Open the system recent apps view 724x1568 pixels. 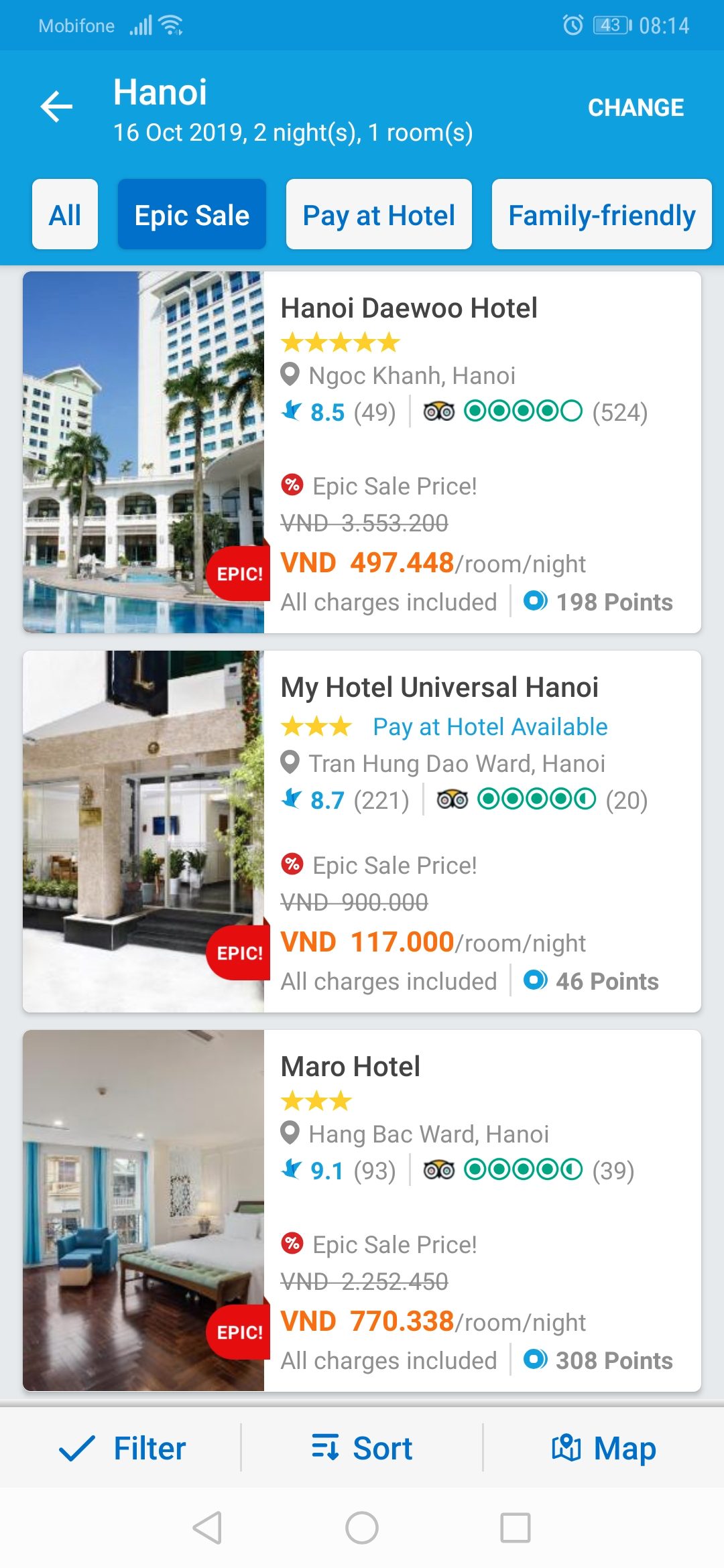pyautogui.click(x=515, y=1528)
